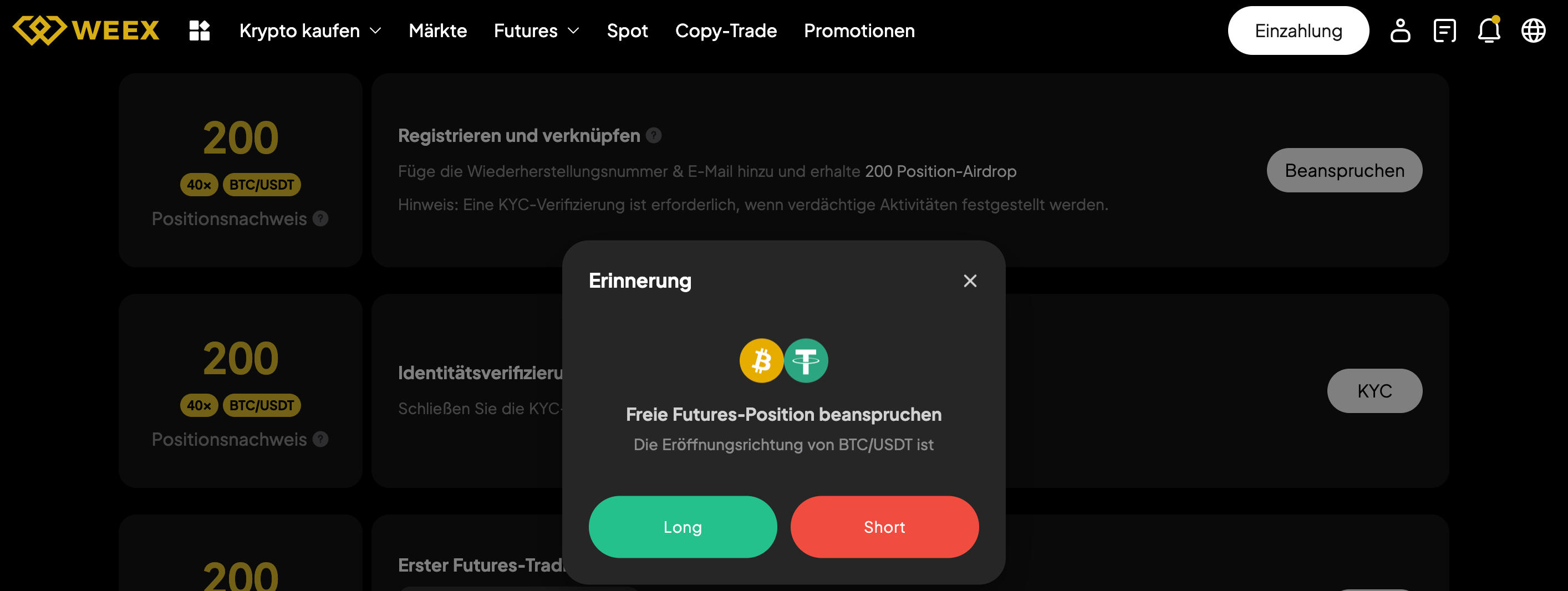Switch to Spot trading
The width and height of the screenshot is (1568, 591).
tap(627, 30)
